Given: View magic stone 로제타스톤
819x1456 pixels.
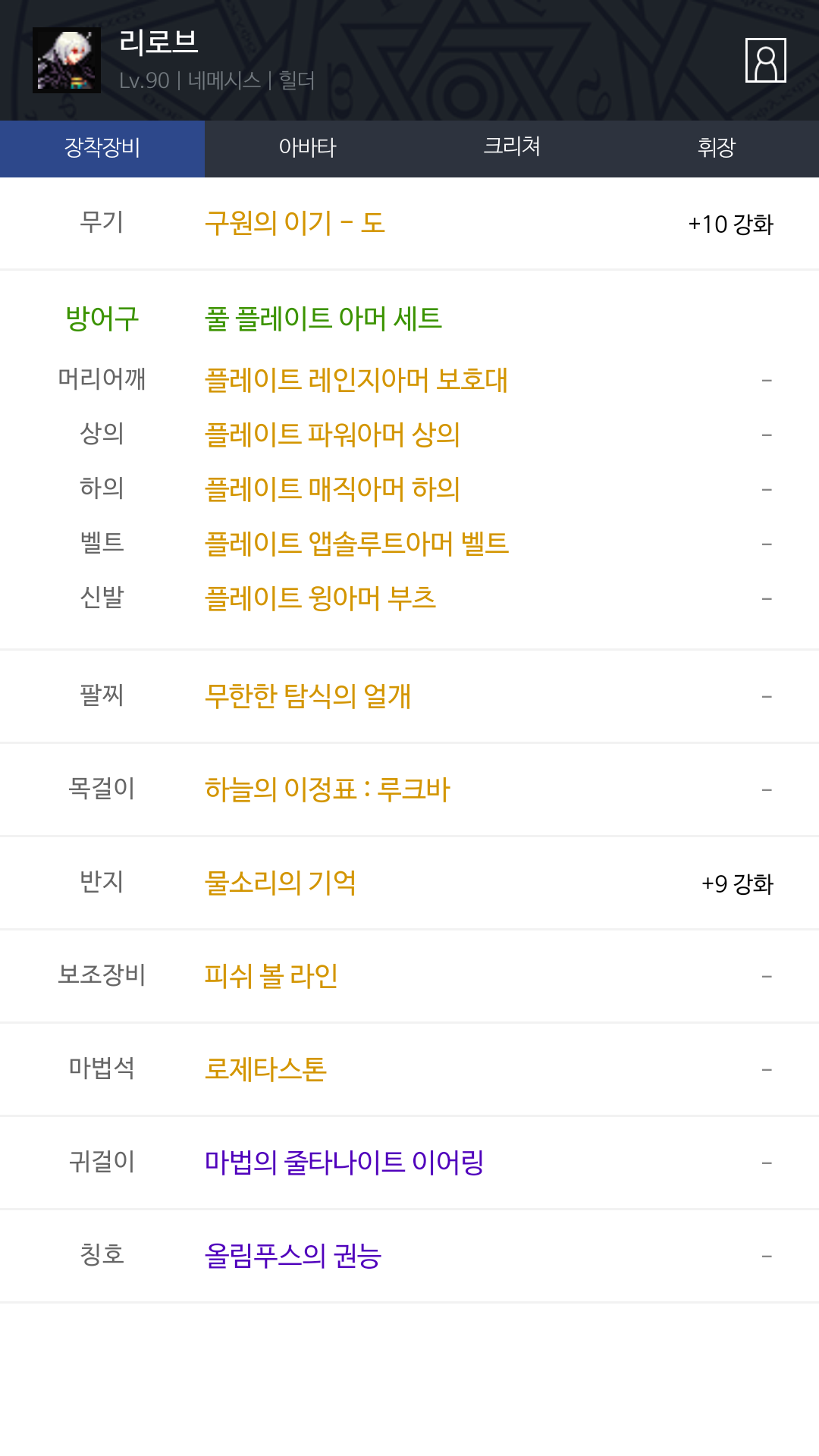Looking at the screenshot, I should click(265, 1069).
